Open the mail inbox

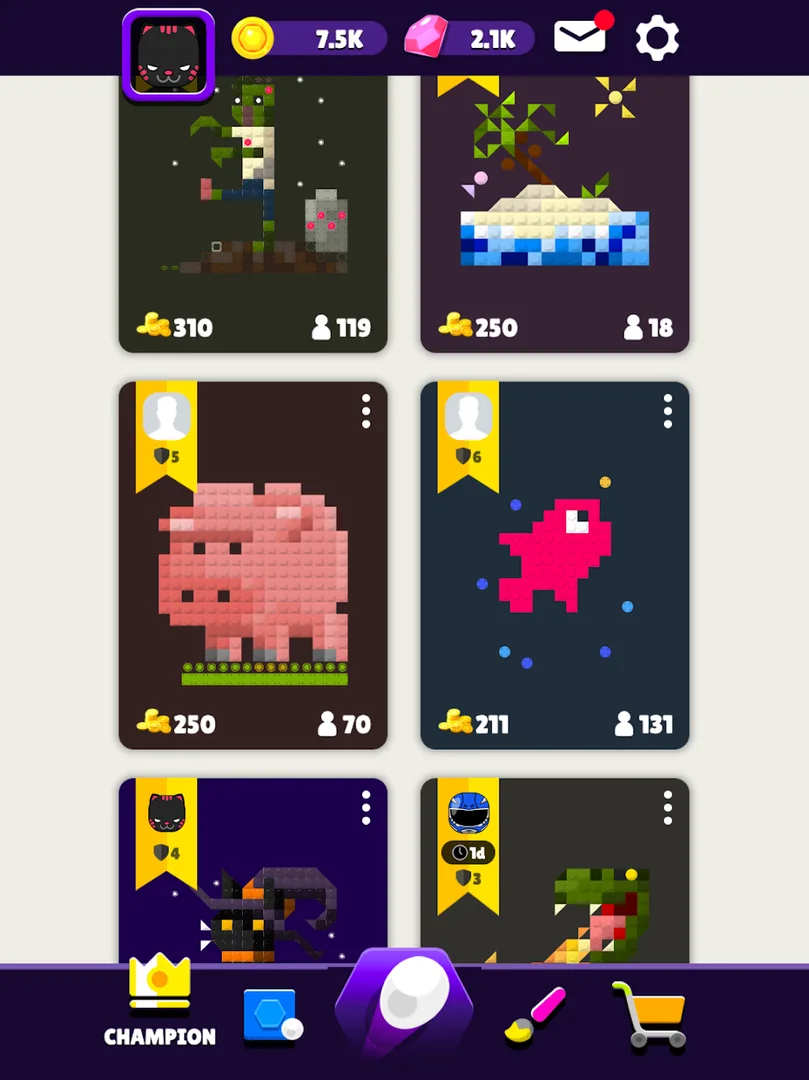pos(580,37)
